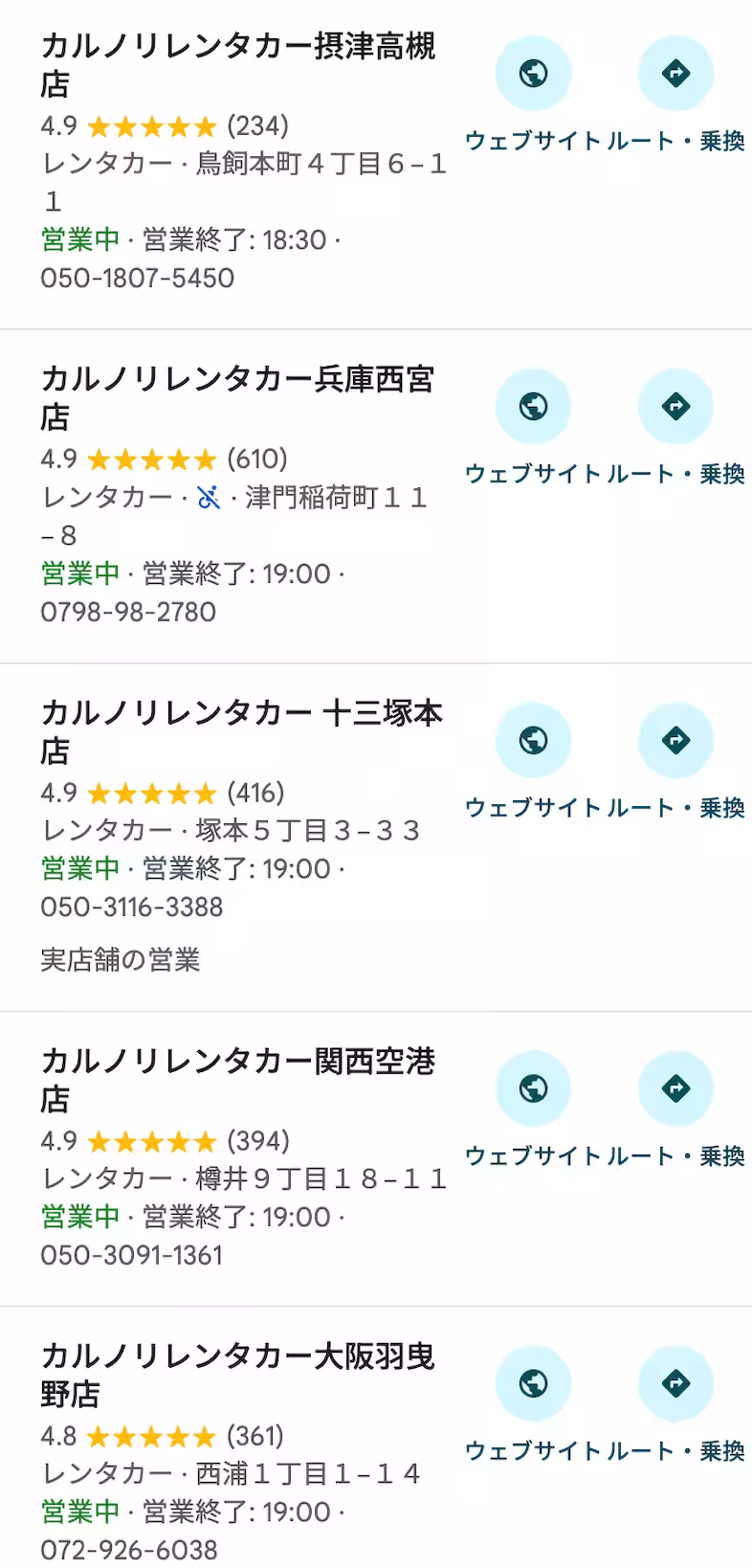
Task: Click the directions icon for カルノリレンタカー摂津高槻店
Action: coord(675,71)
